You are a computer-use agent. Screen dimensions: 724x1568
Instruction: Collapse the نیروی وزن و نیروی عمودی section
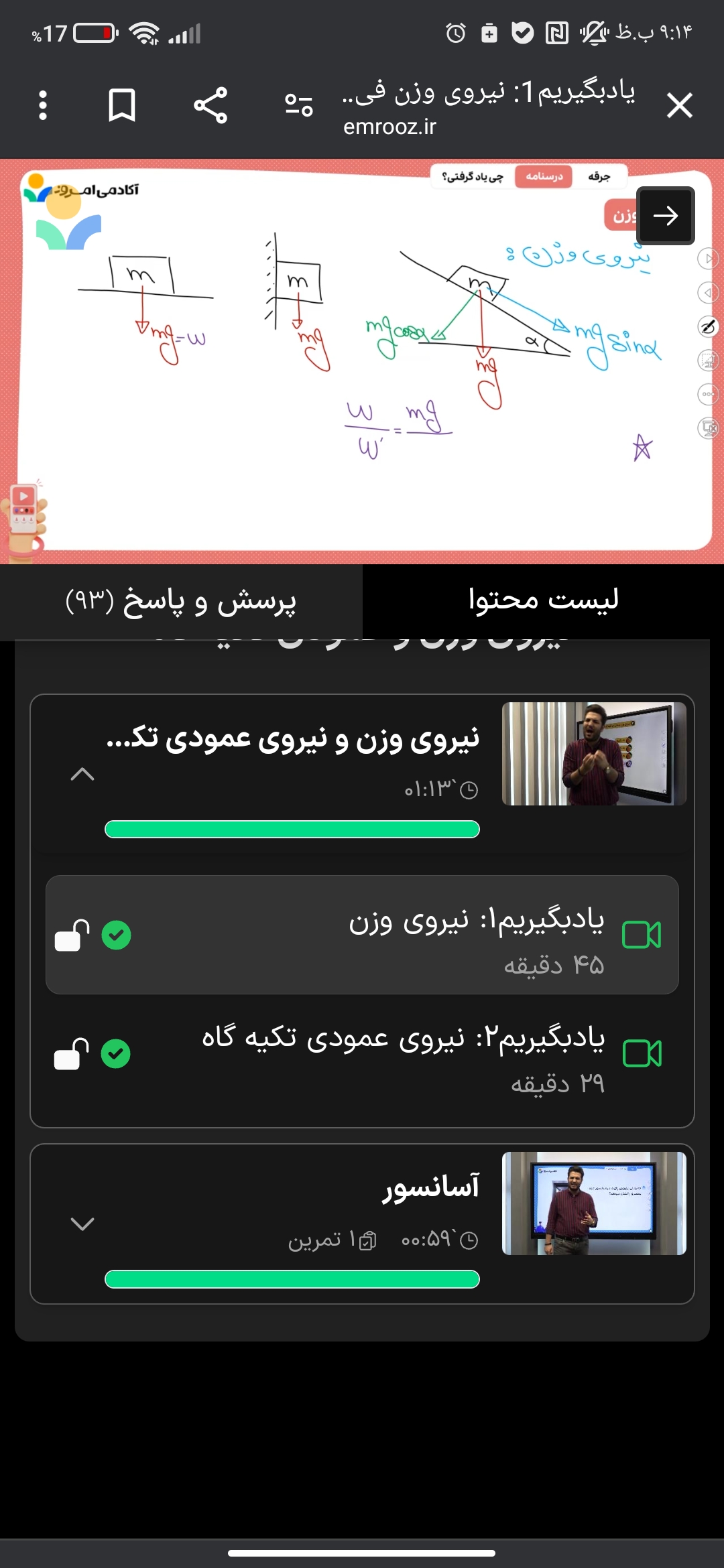[x=82, y=775]
